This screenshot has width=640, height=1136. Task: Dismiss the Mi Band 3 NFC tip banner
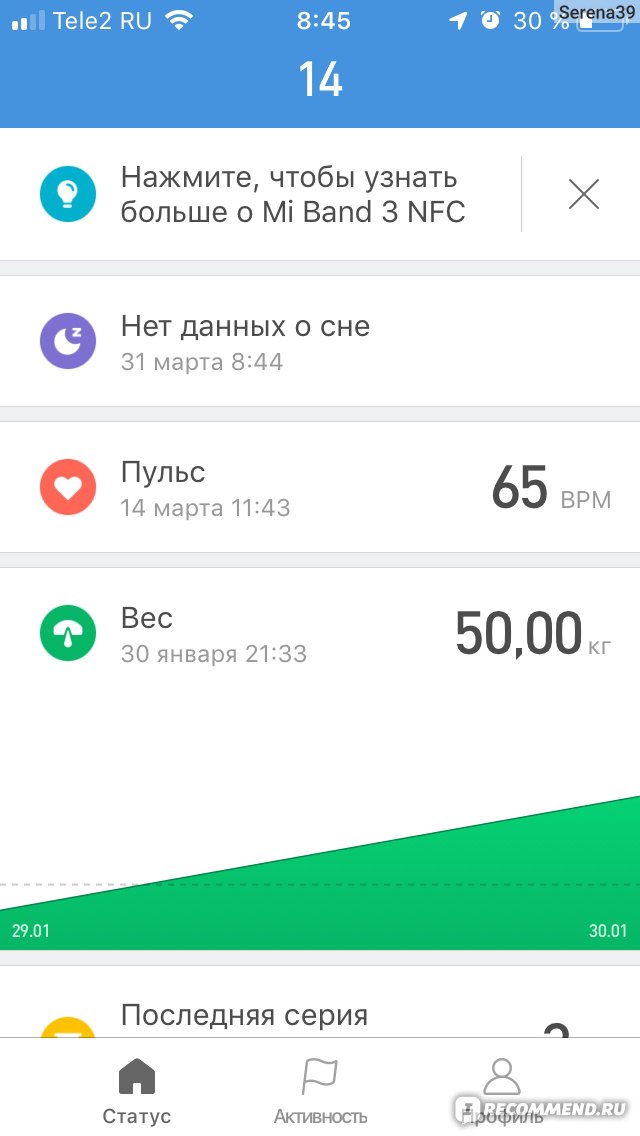583,194
